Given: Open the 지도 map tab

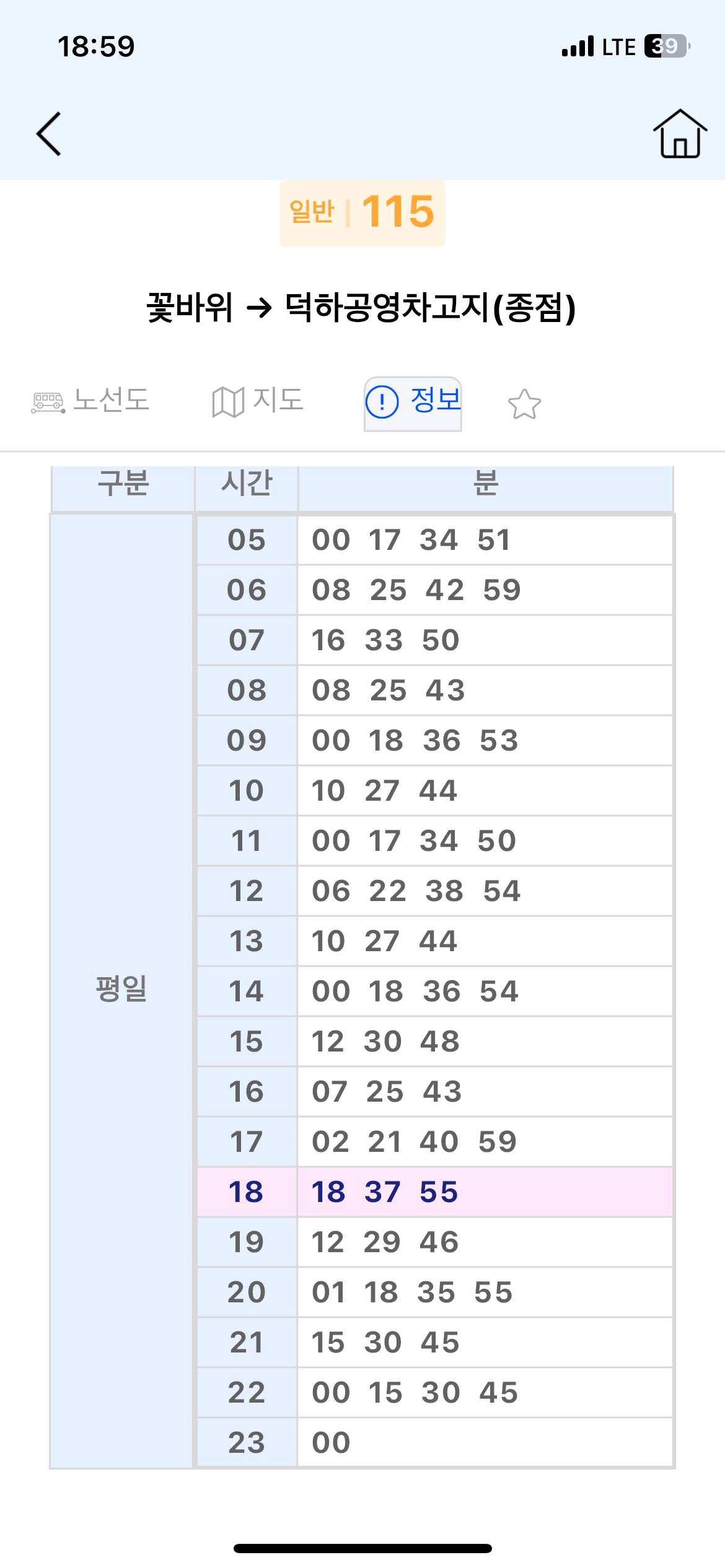Looking at the screenshot, I should pyautogui.click(x=258, y=401).
